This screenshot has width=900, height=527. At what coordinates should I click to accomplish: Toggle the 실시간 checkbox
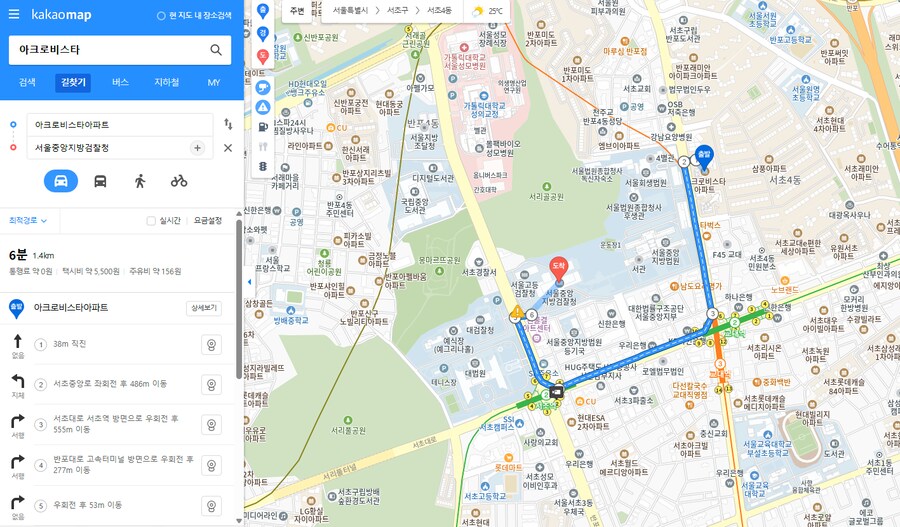click(151, 220)
